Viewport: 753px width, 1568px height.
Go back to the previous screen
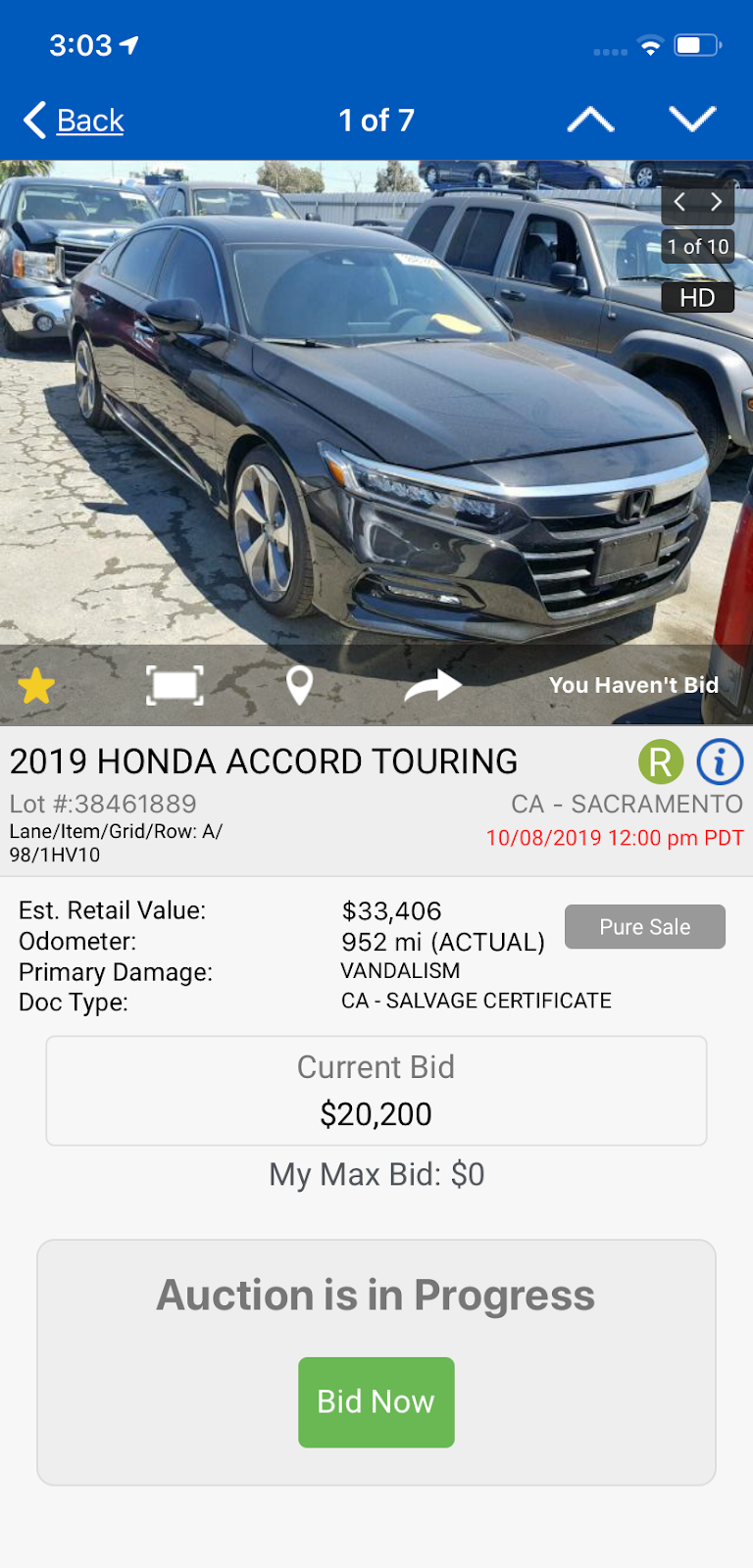75,121
